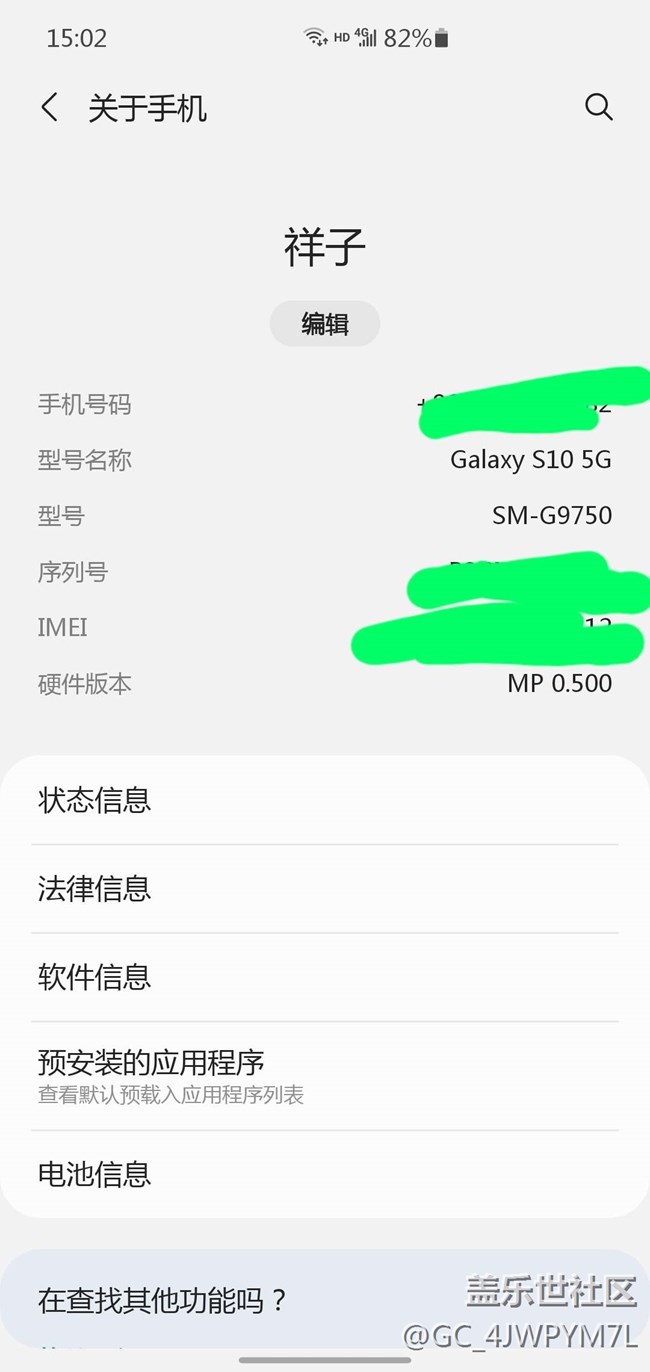Tap the 编辑 button to rename device

coord(325,324)
